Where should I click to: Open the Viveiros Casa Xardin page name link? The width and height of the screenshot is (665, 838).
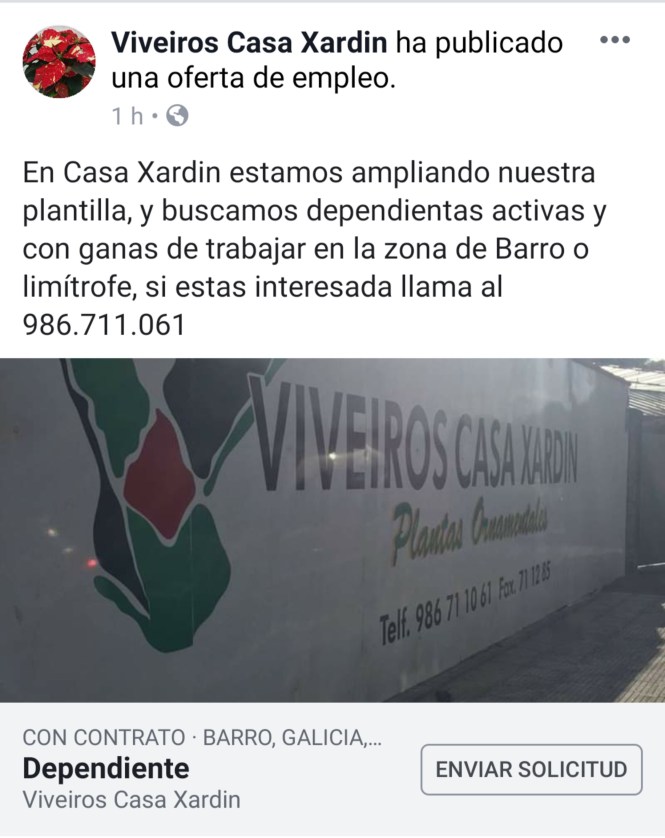click(249, 43)
